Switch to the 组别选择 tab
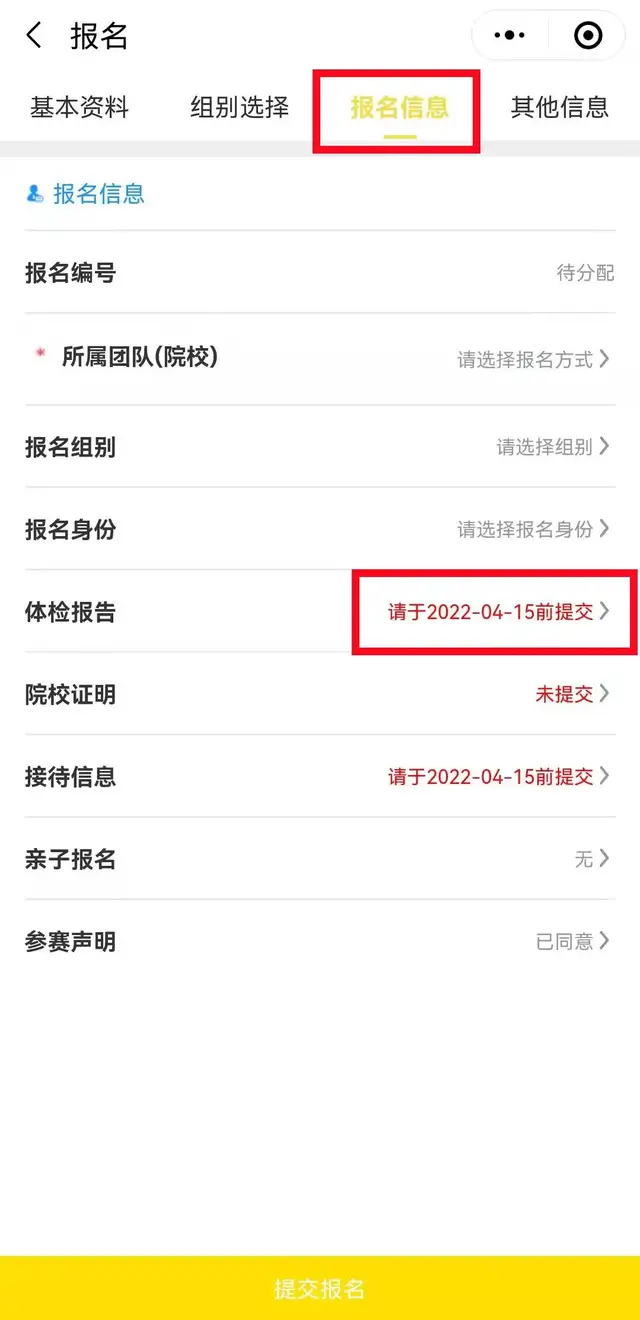Viewport: 640px width, 1320px height. [240, 107]
